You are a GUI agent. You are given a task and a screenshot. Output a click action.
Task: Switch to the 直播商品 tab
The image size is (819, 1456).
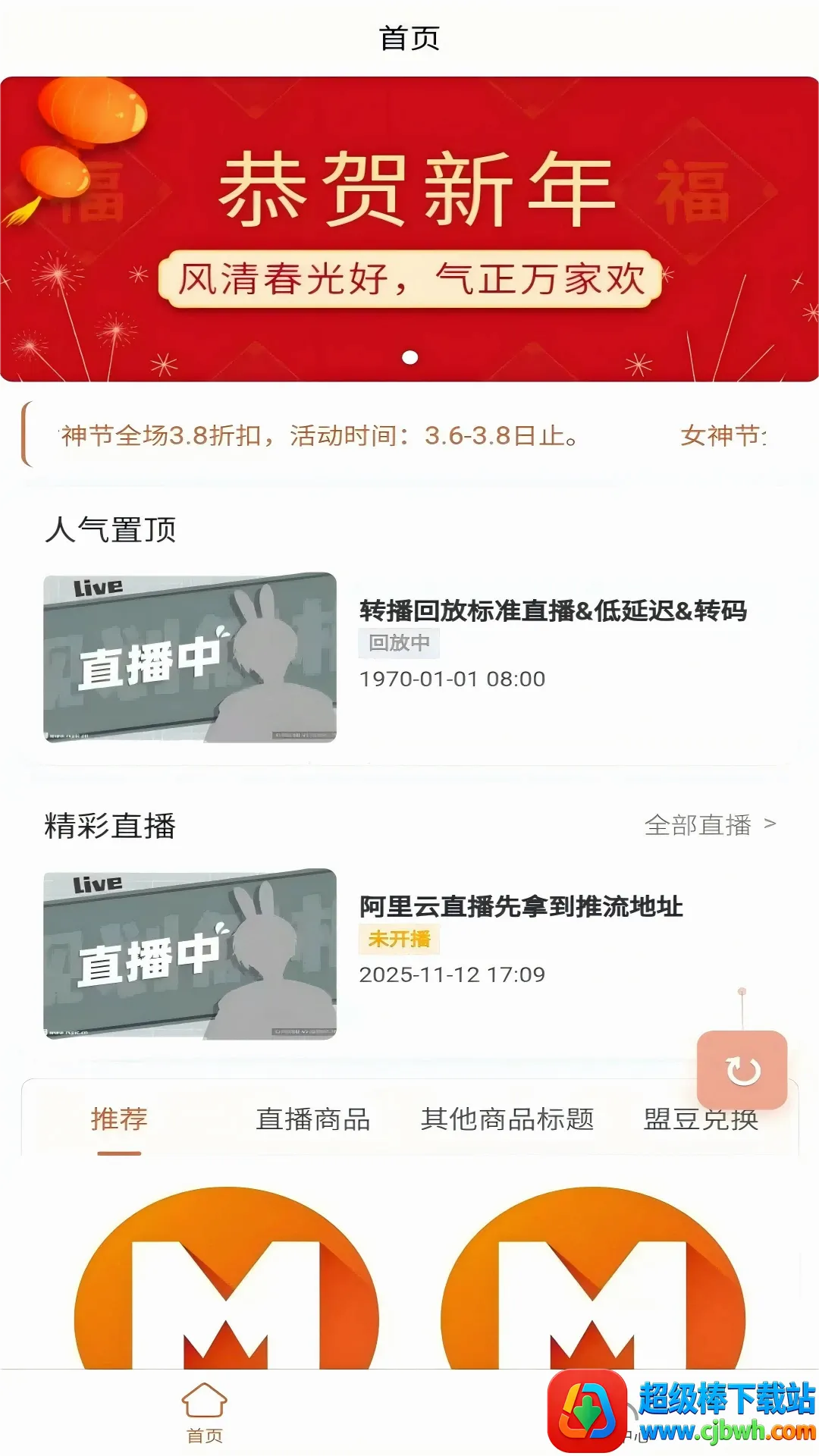click(312, 1119)
